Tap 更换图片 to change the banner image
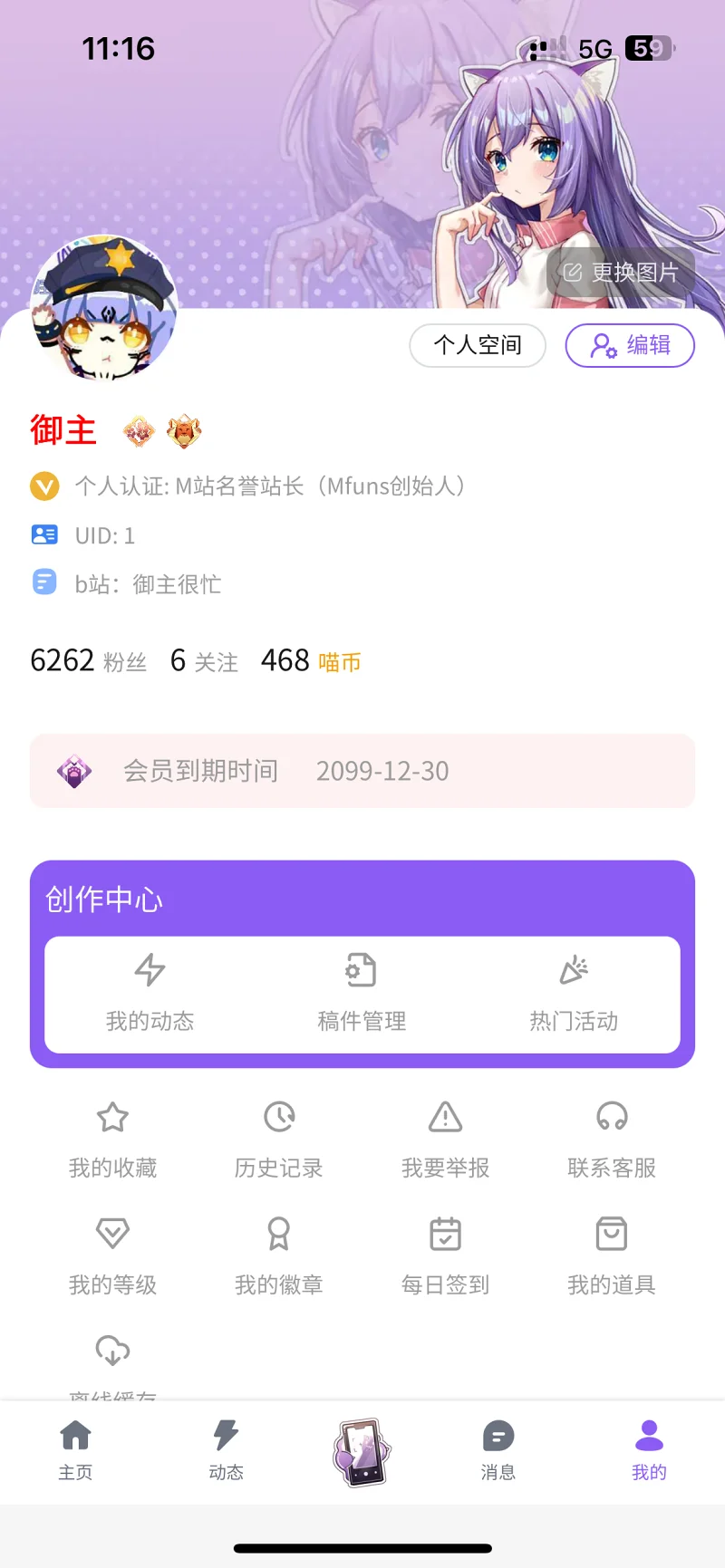725x1568 pixels. click(x=622, y=273)
